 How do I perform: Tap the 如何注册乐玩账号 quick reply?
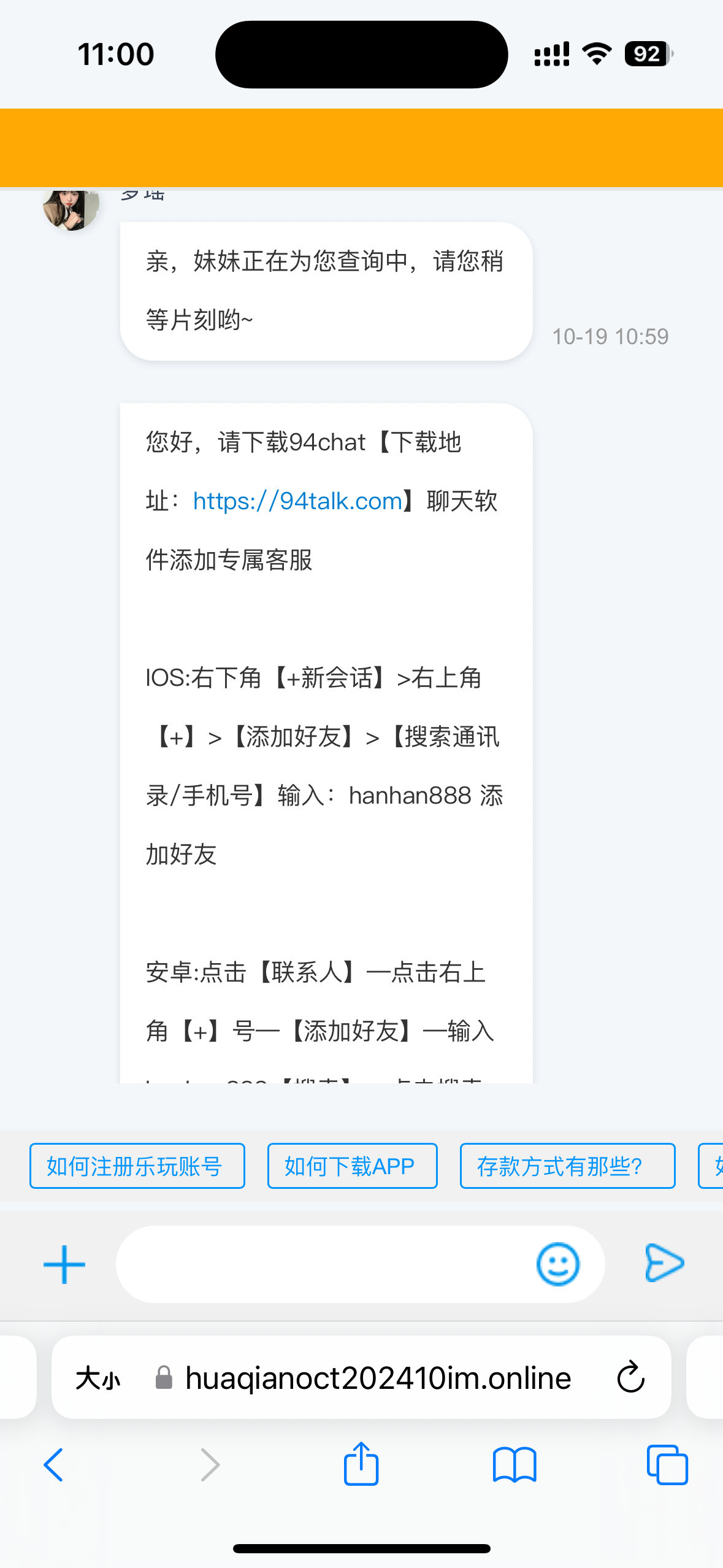[x=137, y=1166]
